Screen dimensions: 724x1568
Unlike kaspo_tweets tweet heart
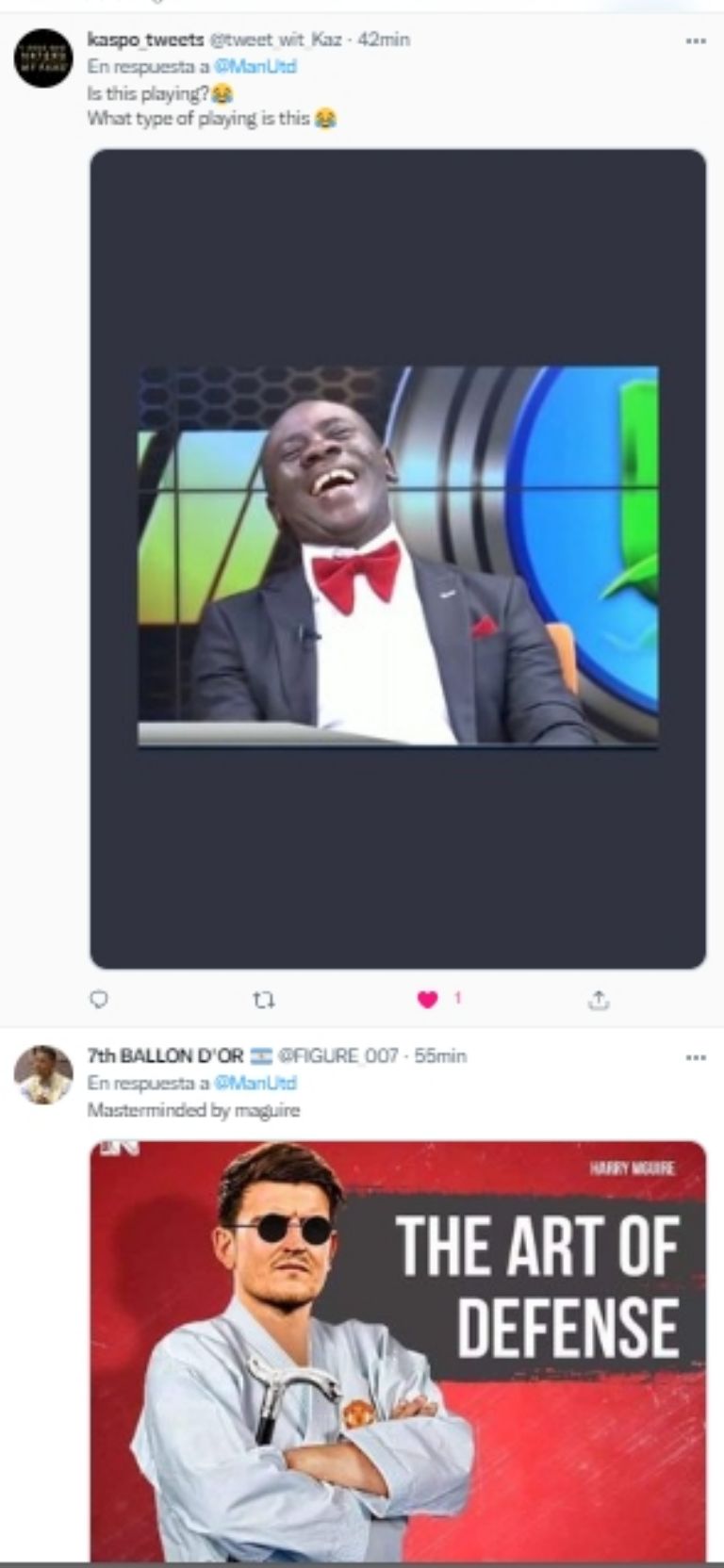(427, 999)
